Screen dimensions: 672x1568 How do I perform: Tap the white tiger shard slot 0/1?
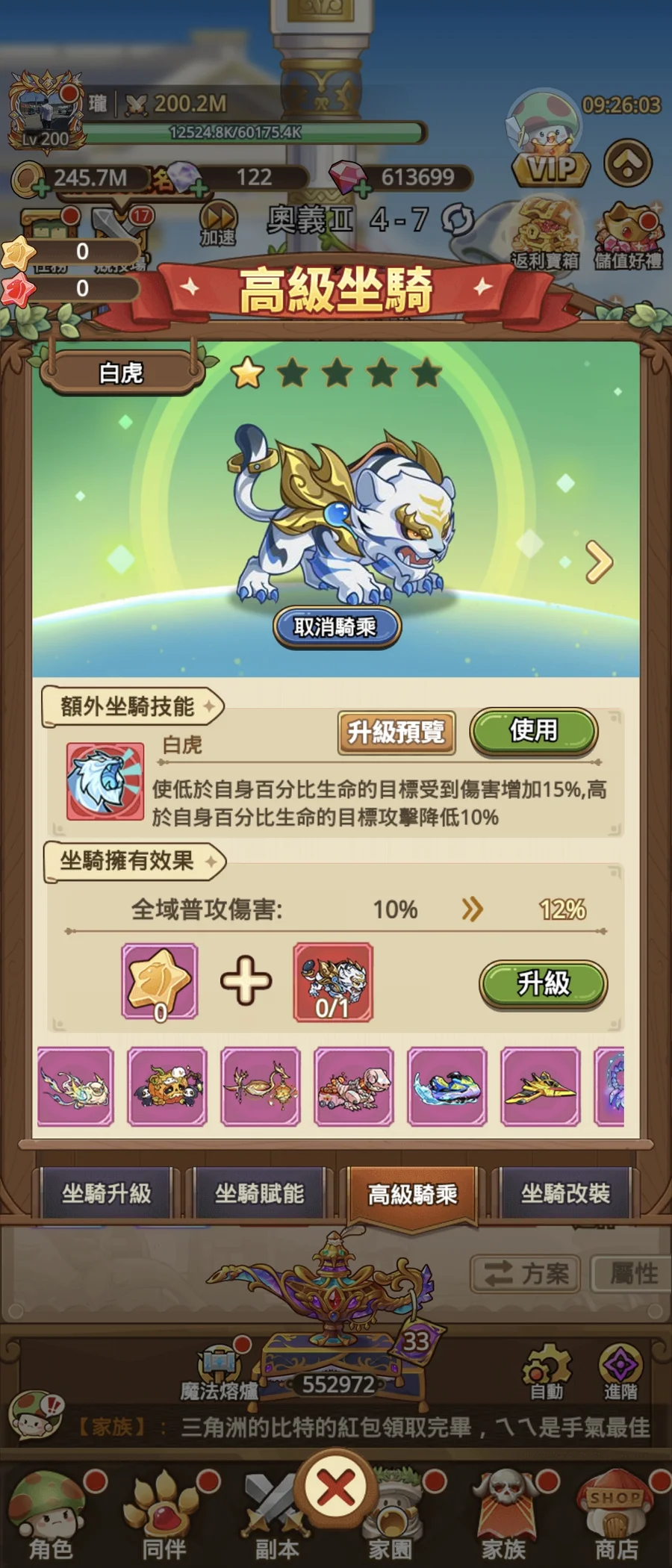point(333,981)
